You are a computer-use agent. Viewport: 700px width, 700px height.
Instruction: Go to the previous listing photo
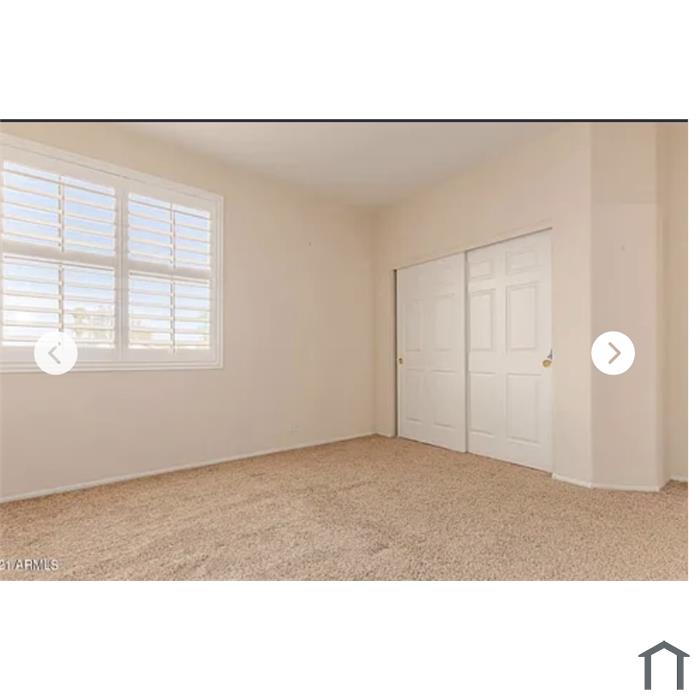click(x=55, y=353)
